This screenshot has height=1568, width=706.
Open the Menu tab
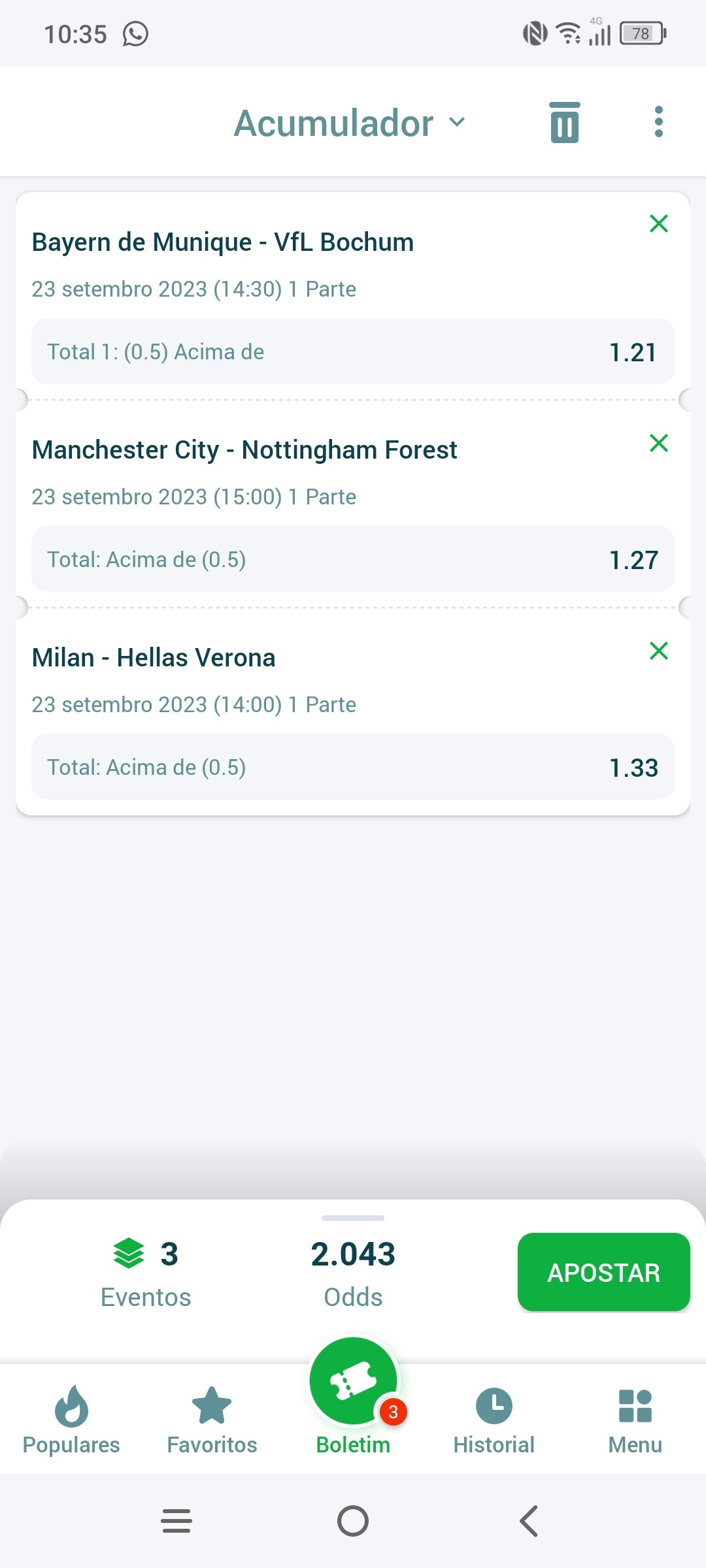click(x=635, y=1420)
